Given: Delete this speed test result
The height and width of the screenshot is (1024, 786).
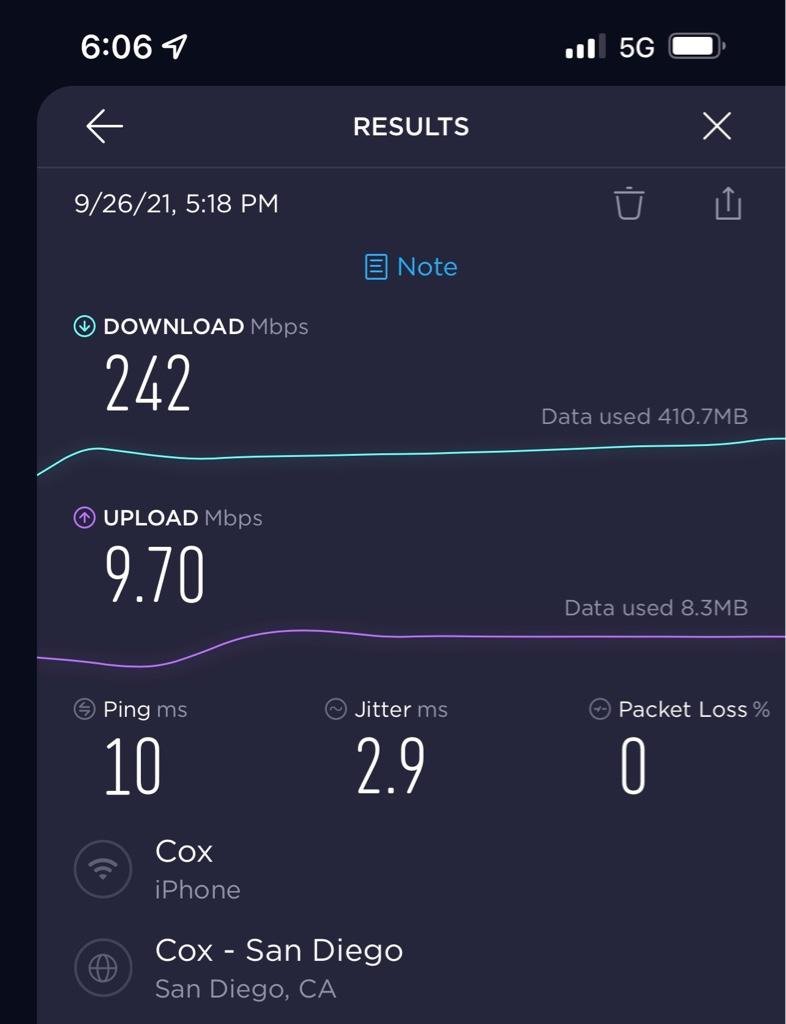Looking at the screenshot, I should point(629,203).
